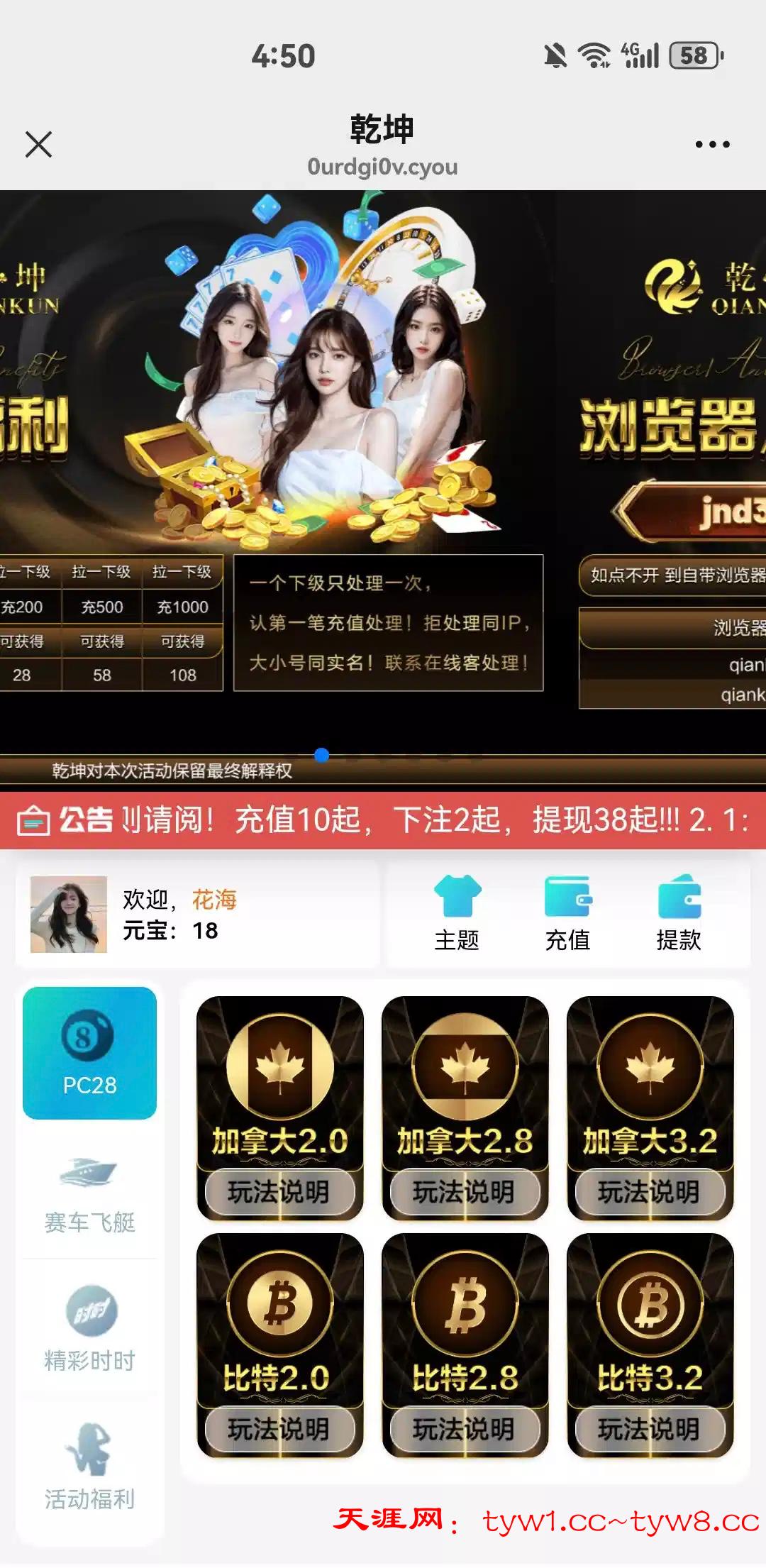The height and width of the screenshot is (1568, 766).
Task: Tap the 花海 profile avatar
Action: click(x=69, y=914)
